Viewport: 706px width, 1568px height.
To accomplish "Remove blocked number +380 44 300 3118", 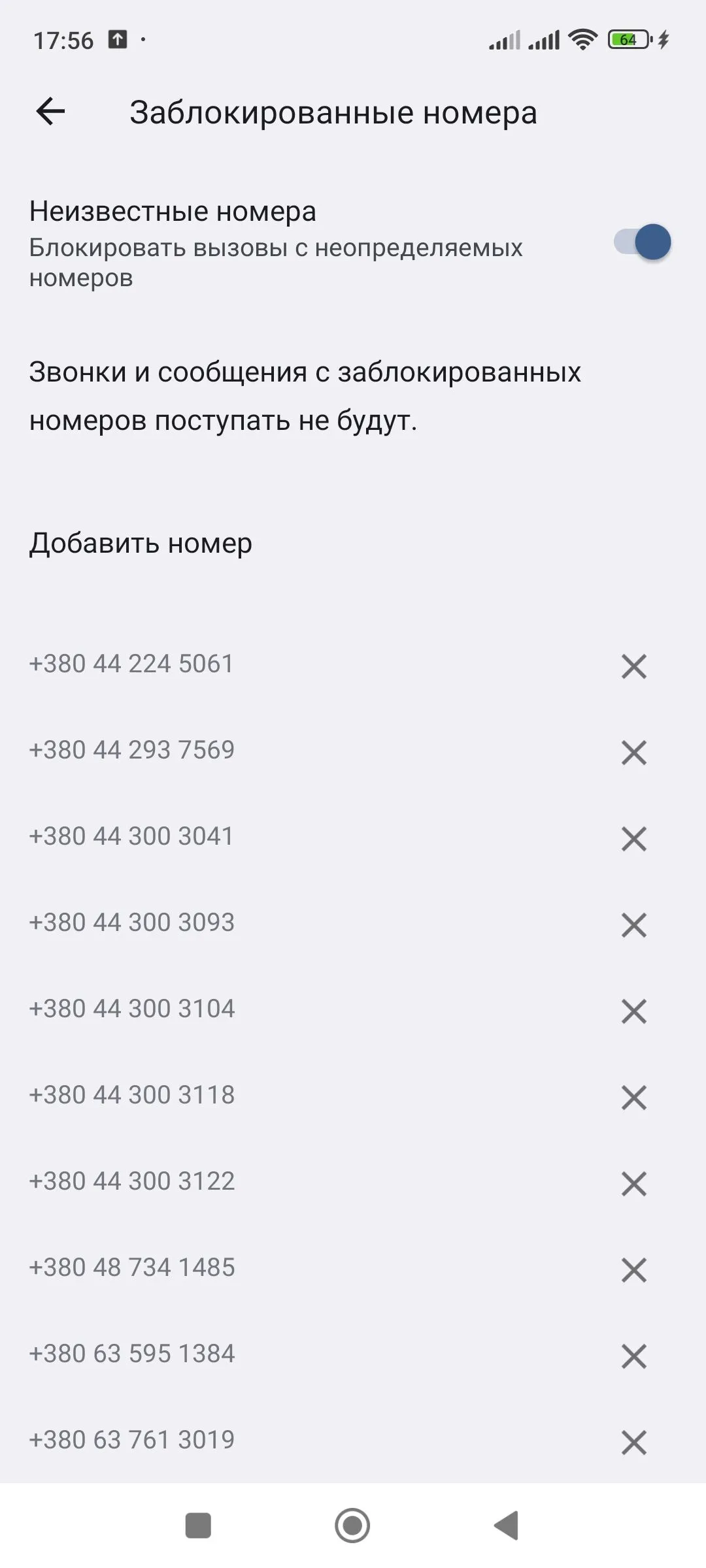I will pyautogui.click(x=633, y=1098).
